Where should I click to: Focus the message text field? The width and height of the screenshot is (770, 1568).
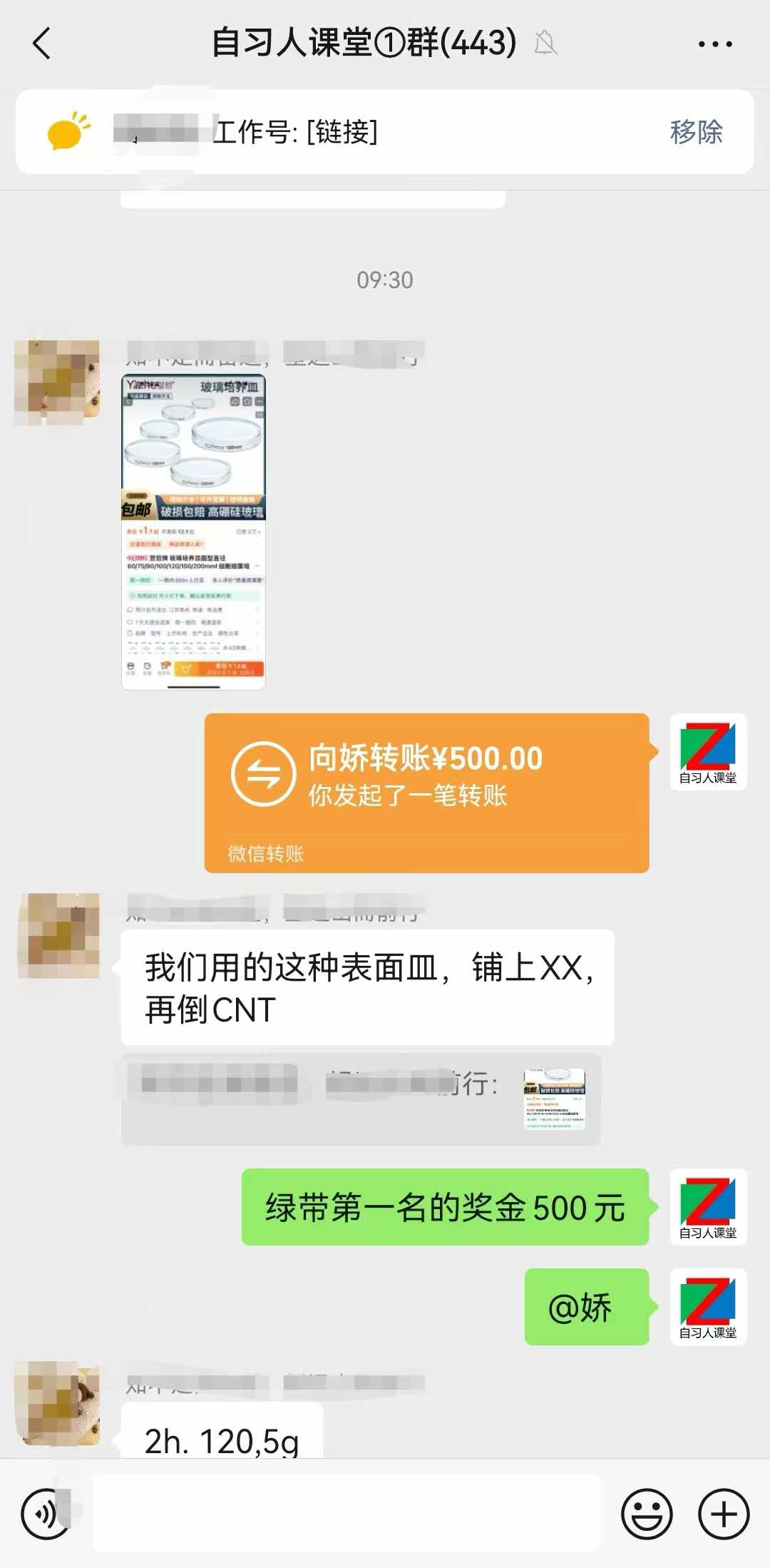click(347, 1513)
